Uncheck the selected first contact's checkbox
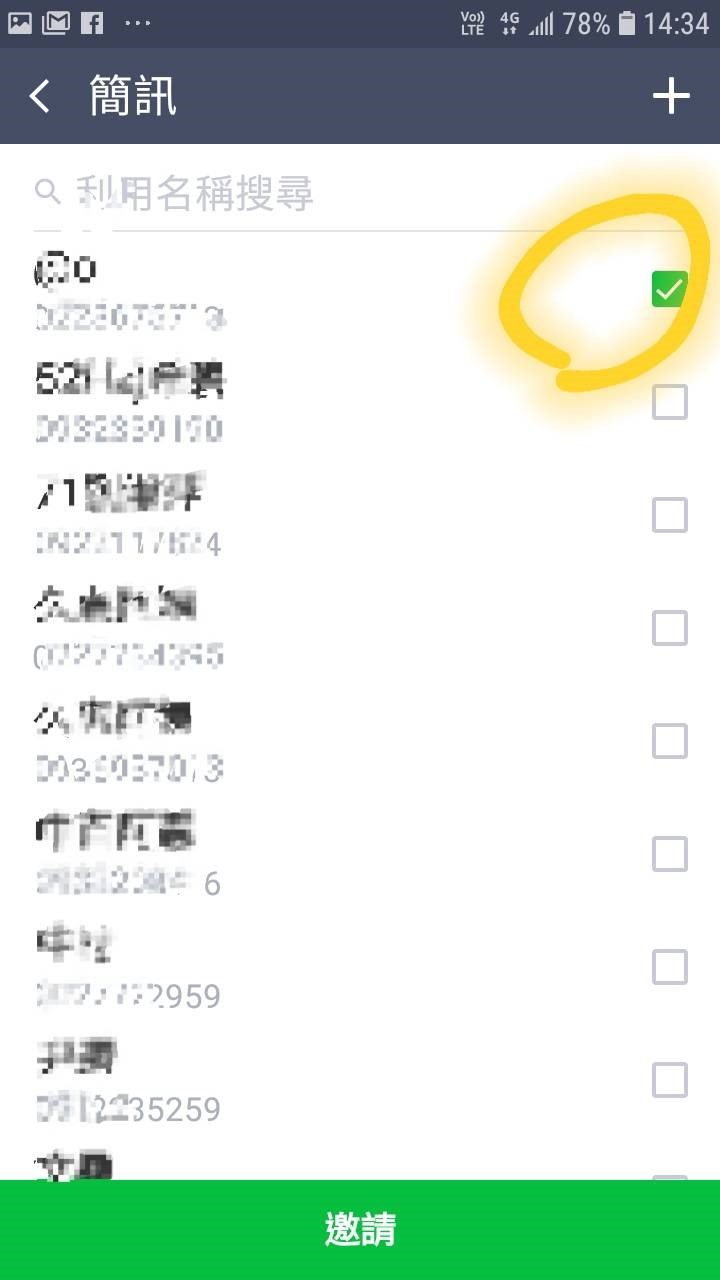The image size is (720, 1280). point(669,289)
